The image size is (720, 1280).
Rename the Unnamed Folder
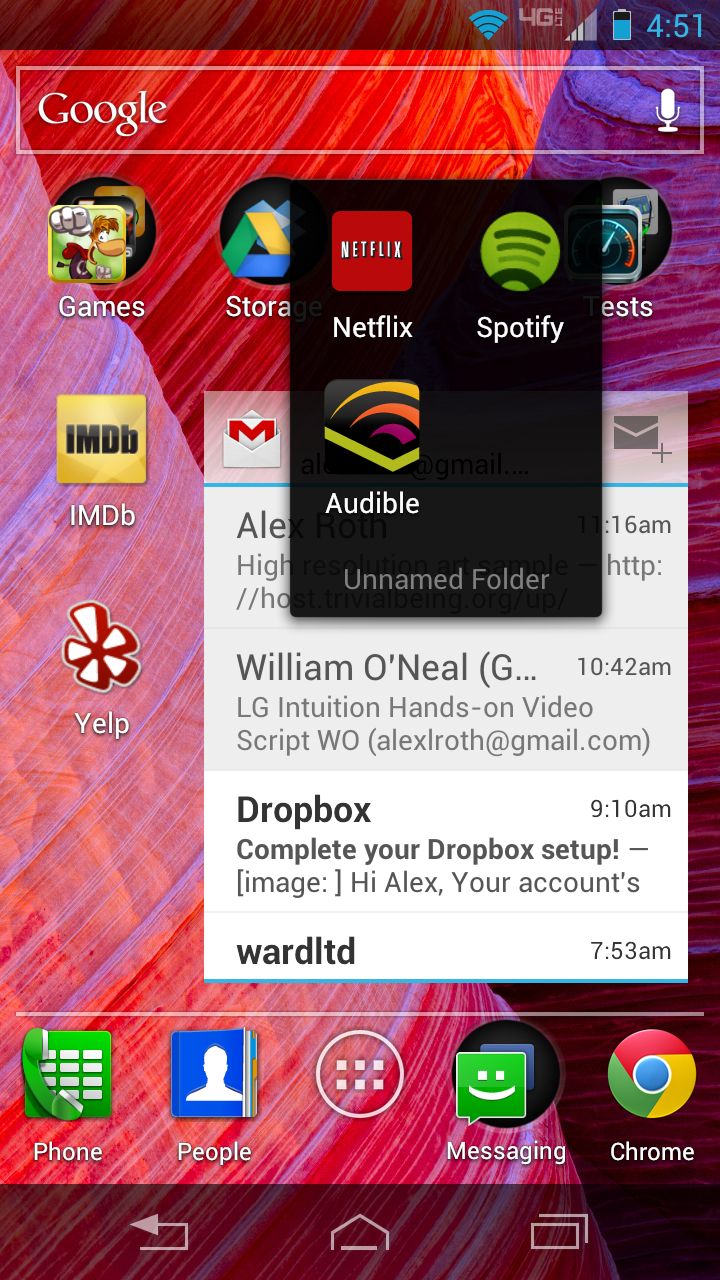click(x=446, y=579)
